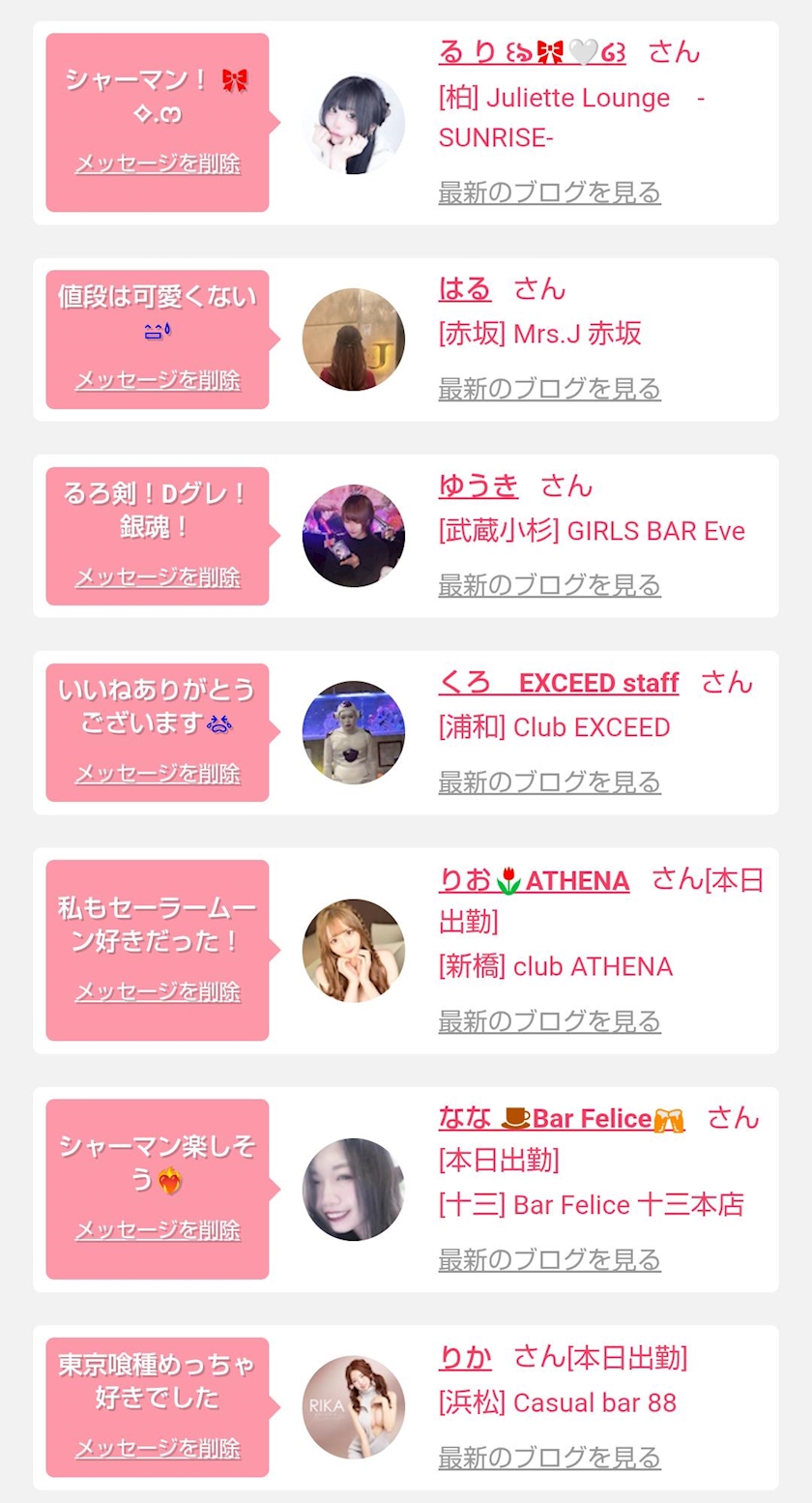Delete the シャーマン楽しそう message
Screen dimensions: 812x1503
point(158,1230)
